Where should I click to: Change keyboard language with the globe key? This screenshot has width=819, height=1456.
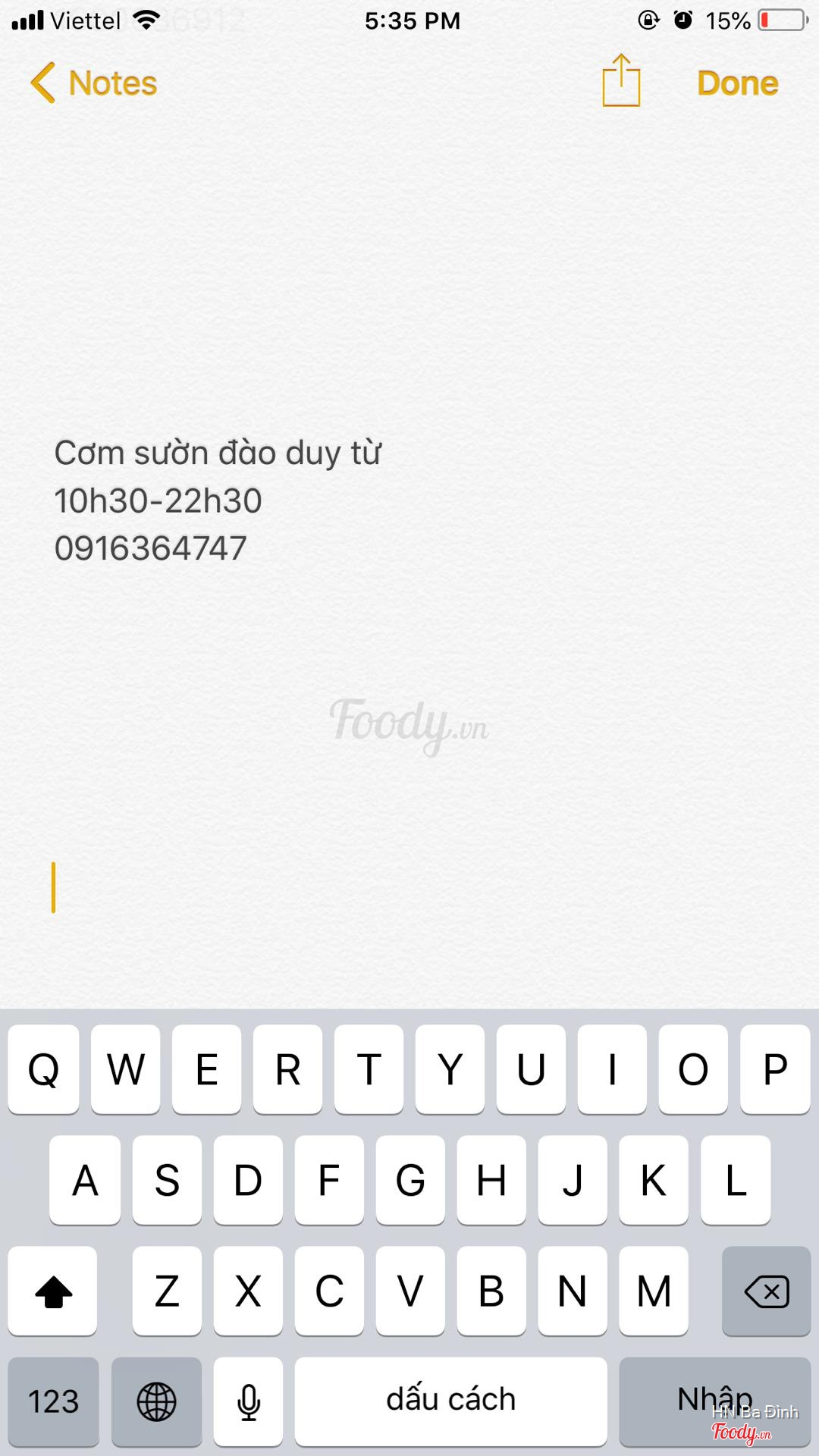coord(156,1401)
